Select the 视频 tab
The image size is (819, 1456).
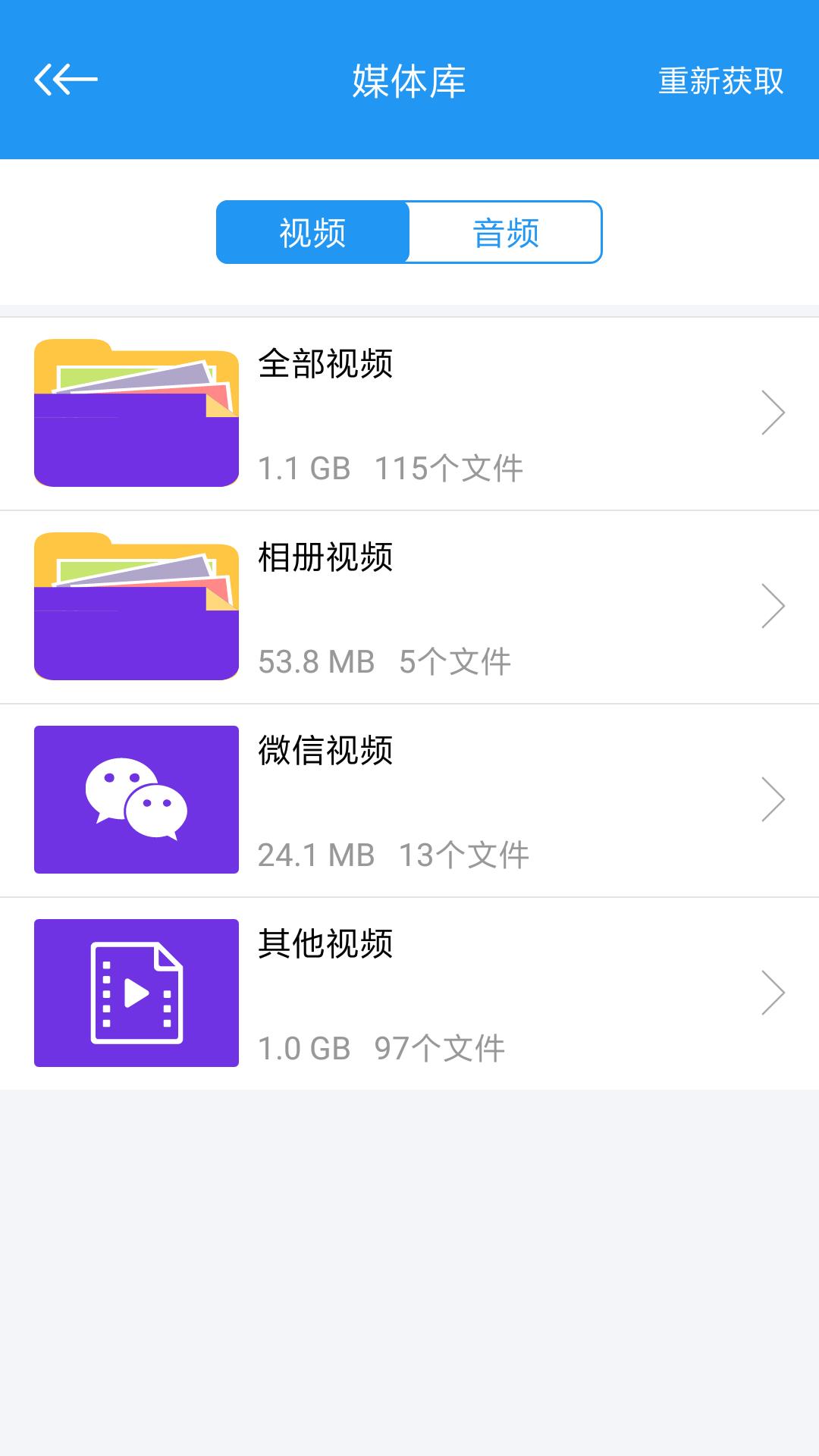312,233
